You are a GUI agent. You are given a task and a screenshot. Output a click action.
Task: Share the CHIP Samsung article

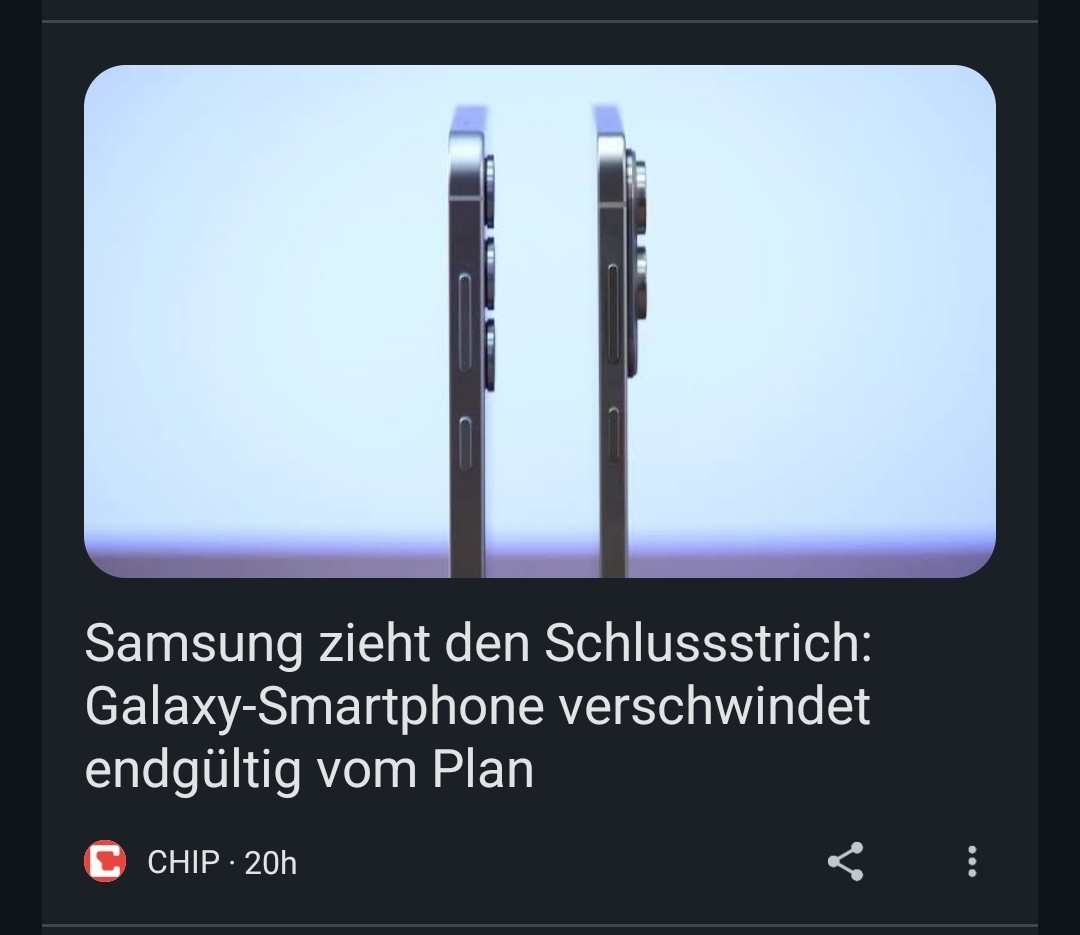tap(846, 861)
